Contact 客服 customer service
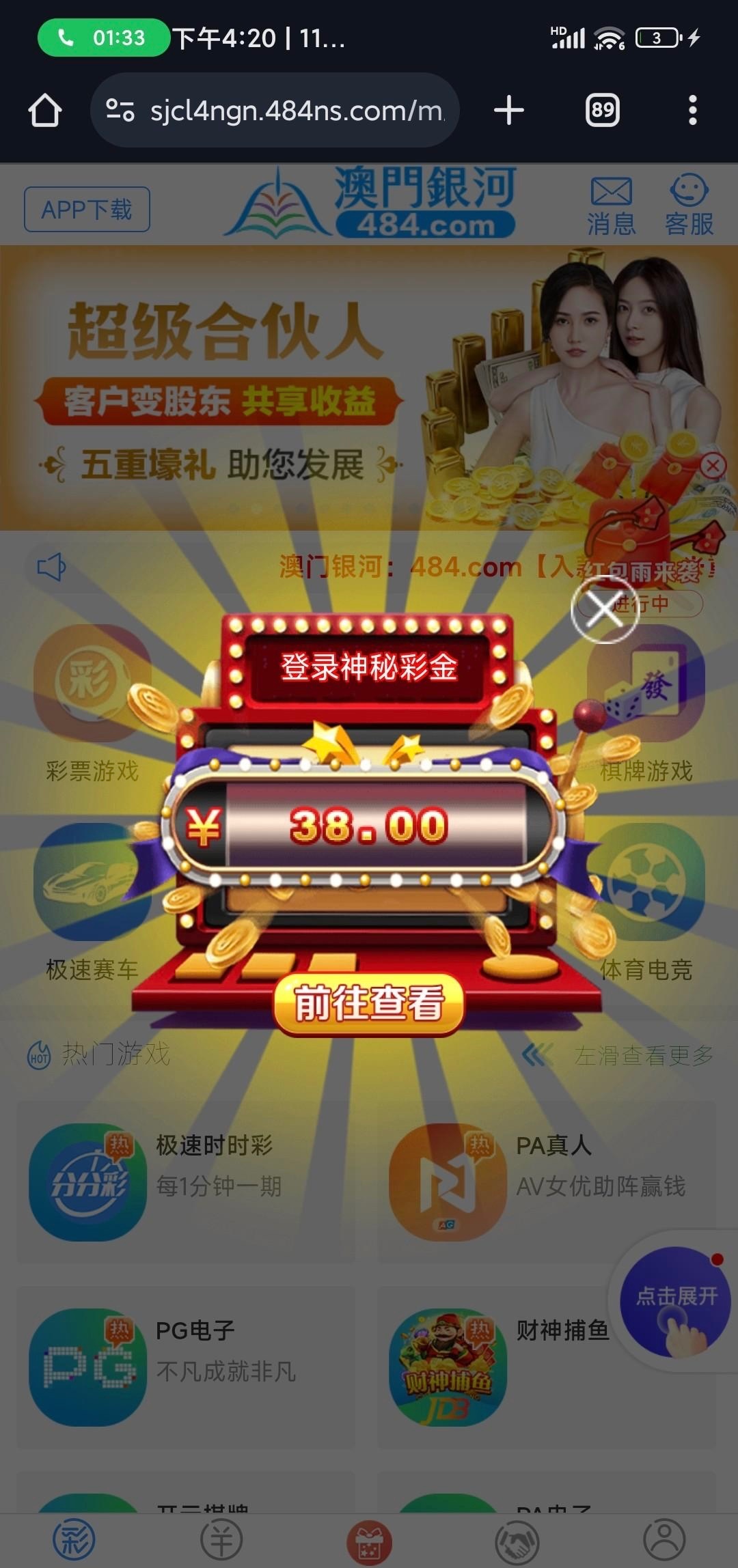This screenshot has width=738, height=1568. (689, 206)
